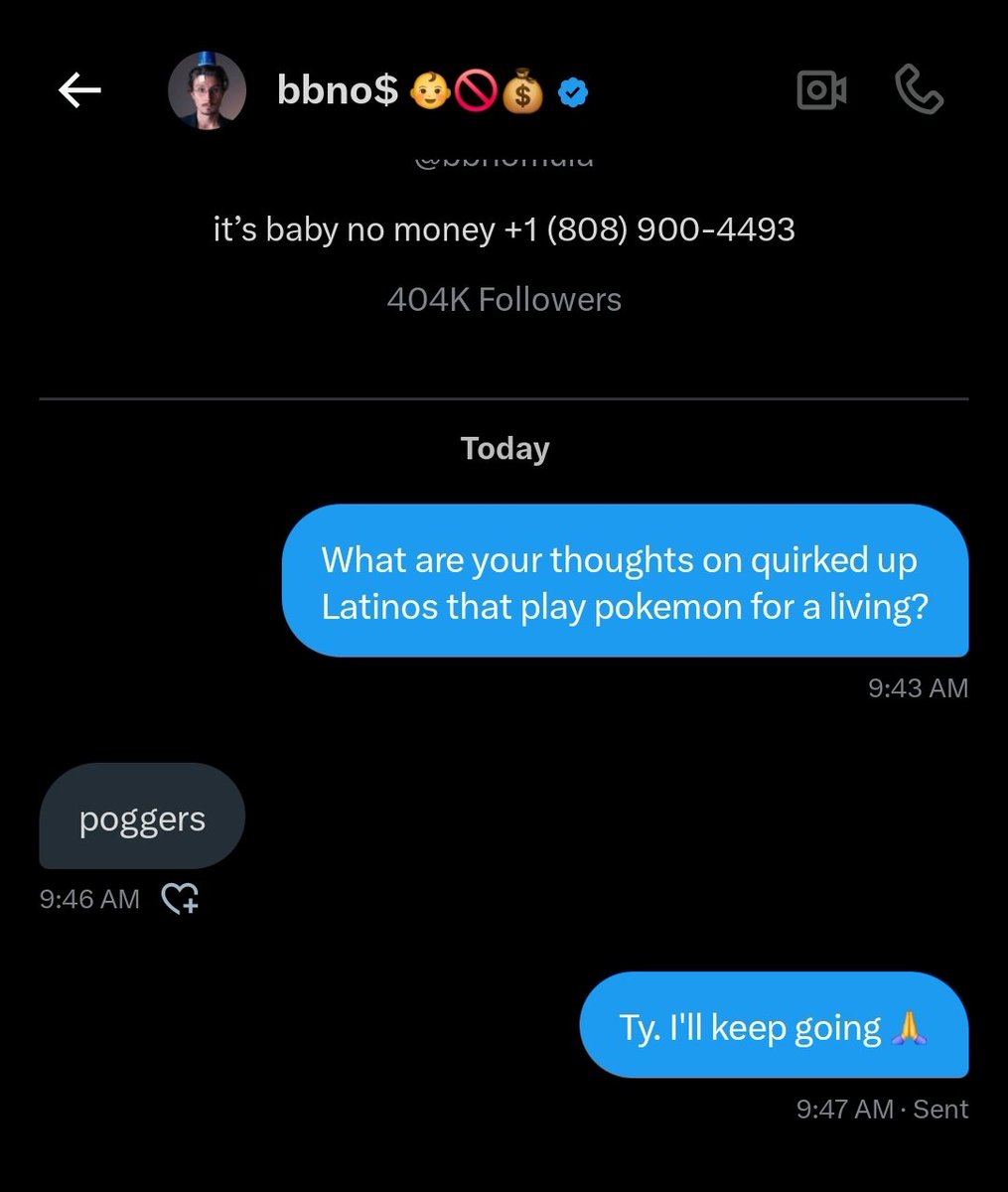1008x1192 pixels.
Task: Open bbno$'s profile picture
Action: (207, 91)
